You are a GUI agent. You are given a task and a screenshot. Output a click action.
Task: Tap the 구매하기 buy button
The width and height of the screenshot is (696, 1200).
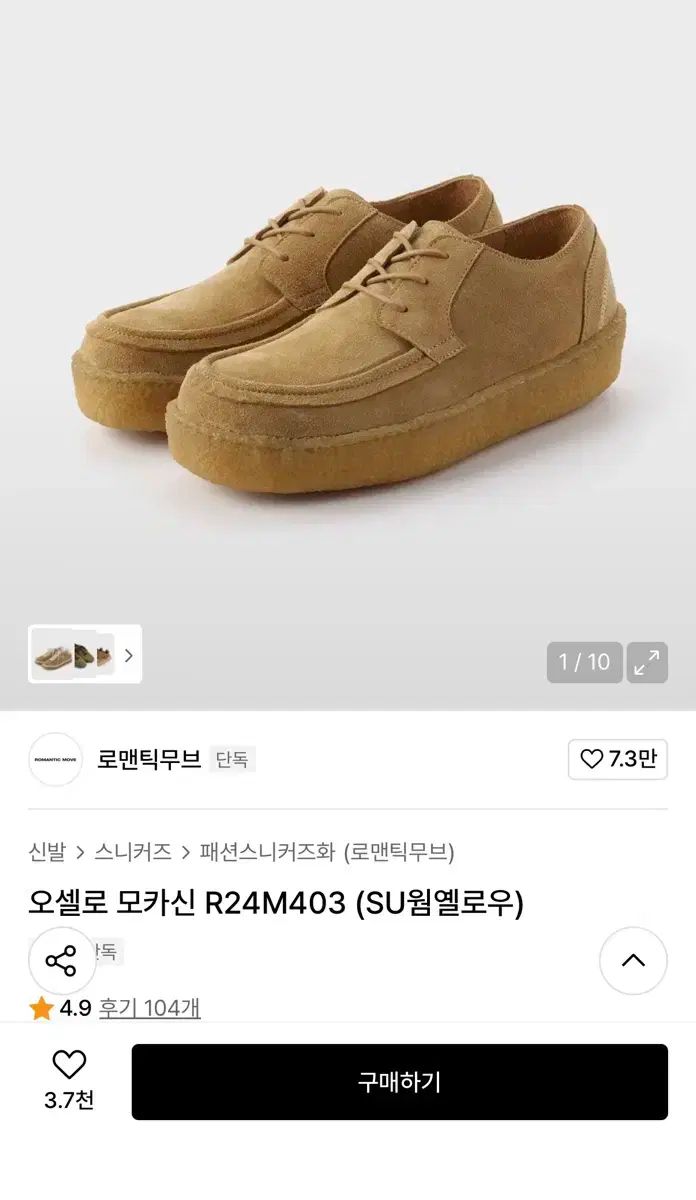(399, 1082)
